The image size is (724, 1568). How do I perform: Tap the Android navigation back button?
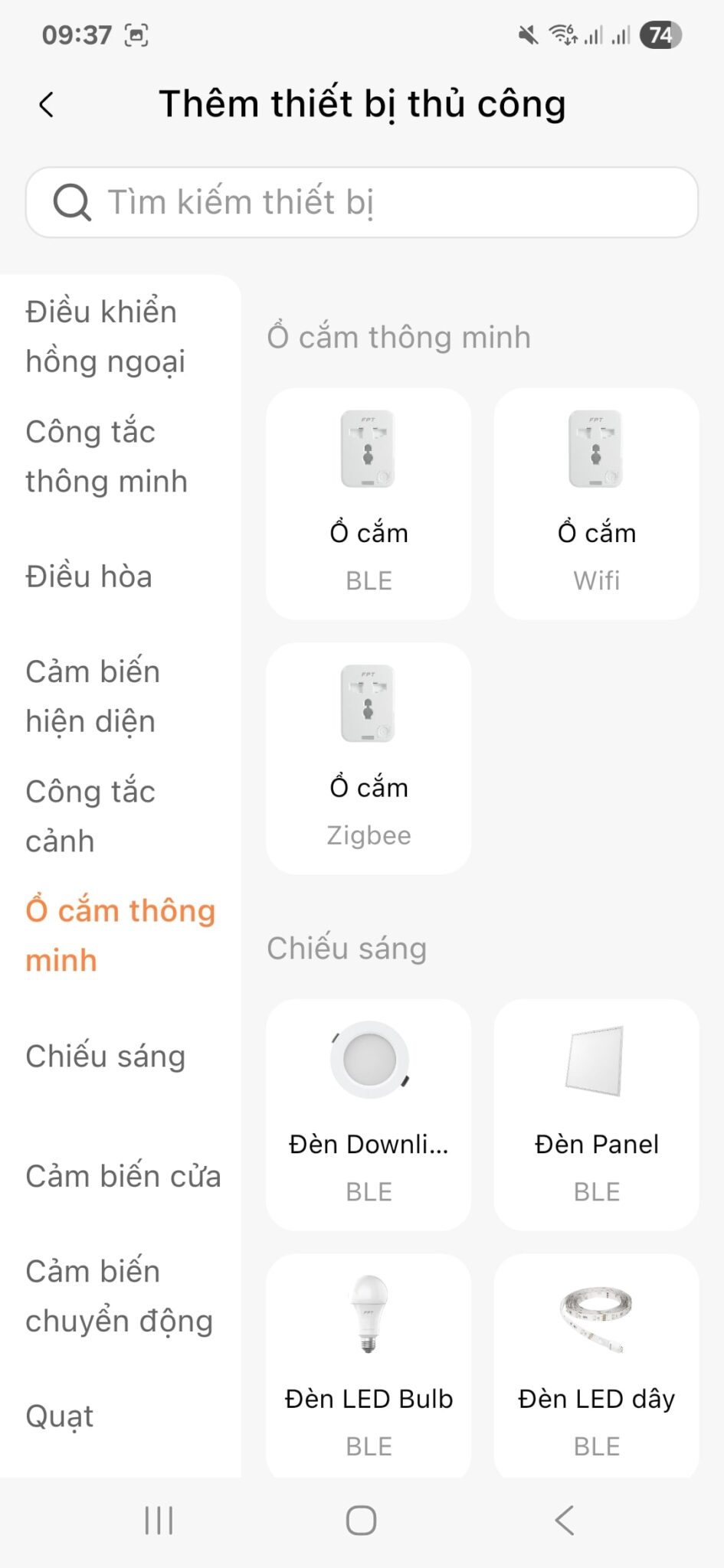point(564,1520)
